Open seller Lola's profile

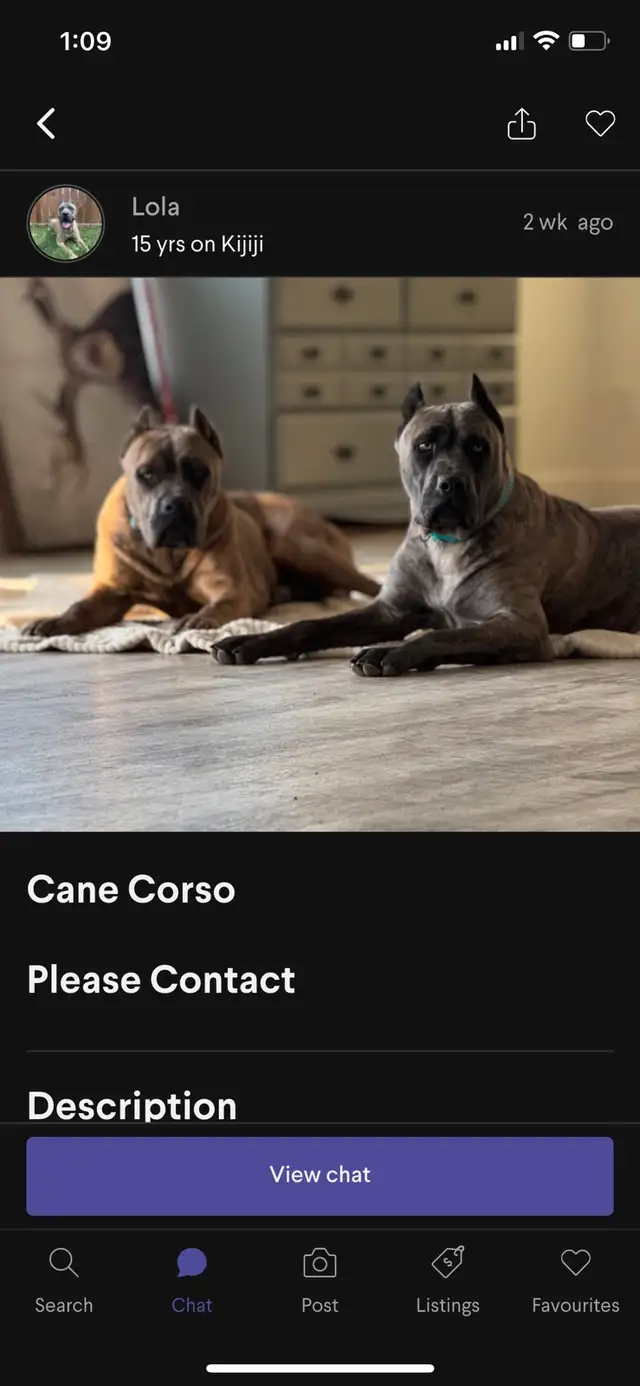point(145,224)
